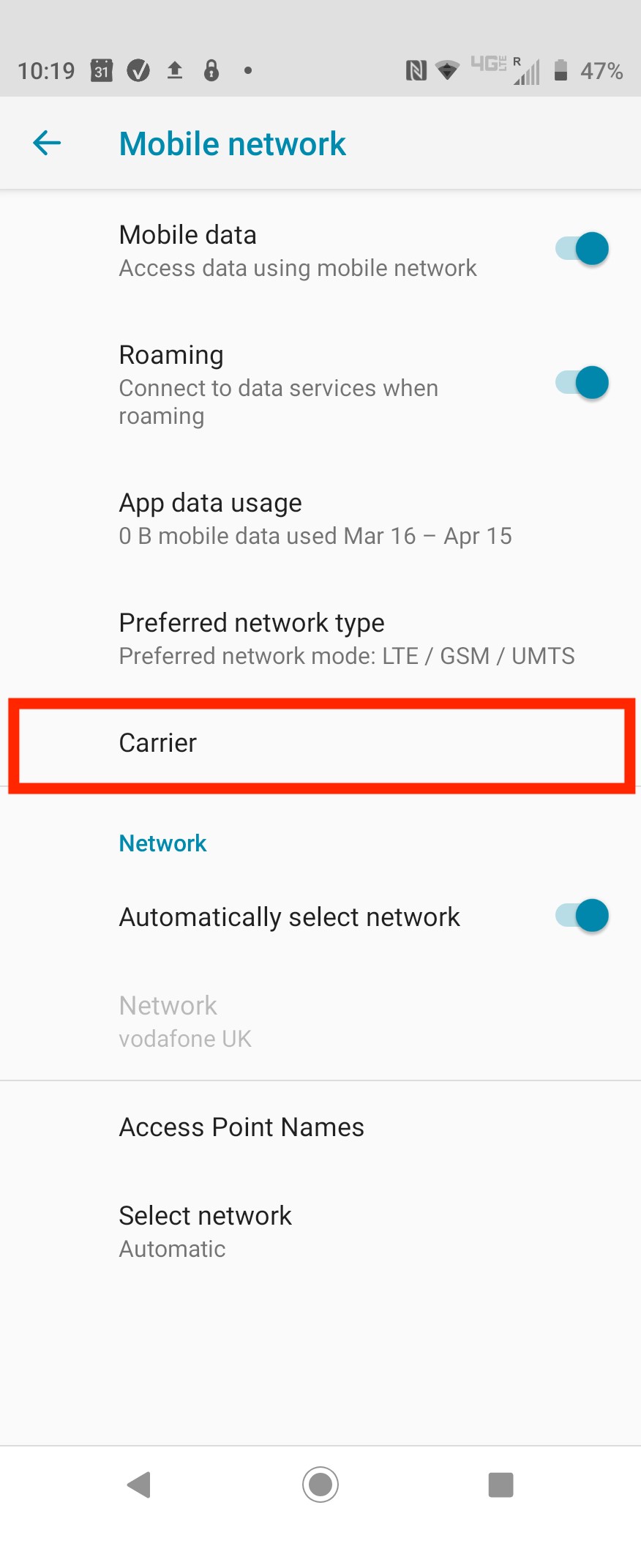The width and height of the screenshot is (641, 1568).
Task: Open App data usage
Action: [315, 518]
